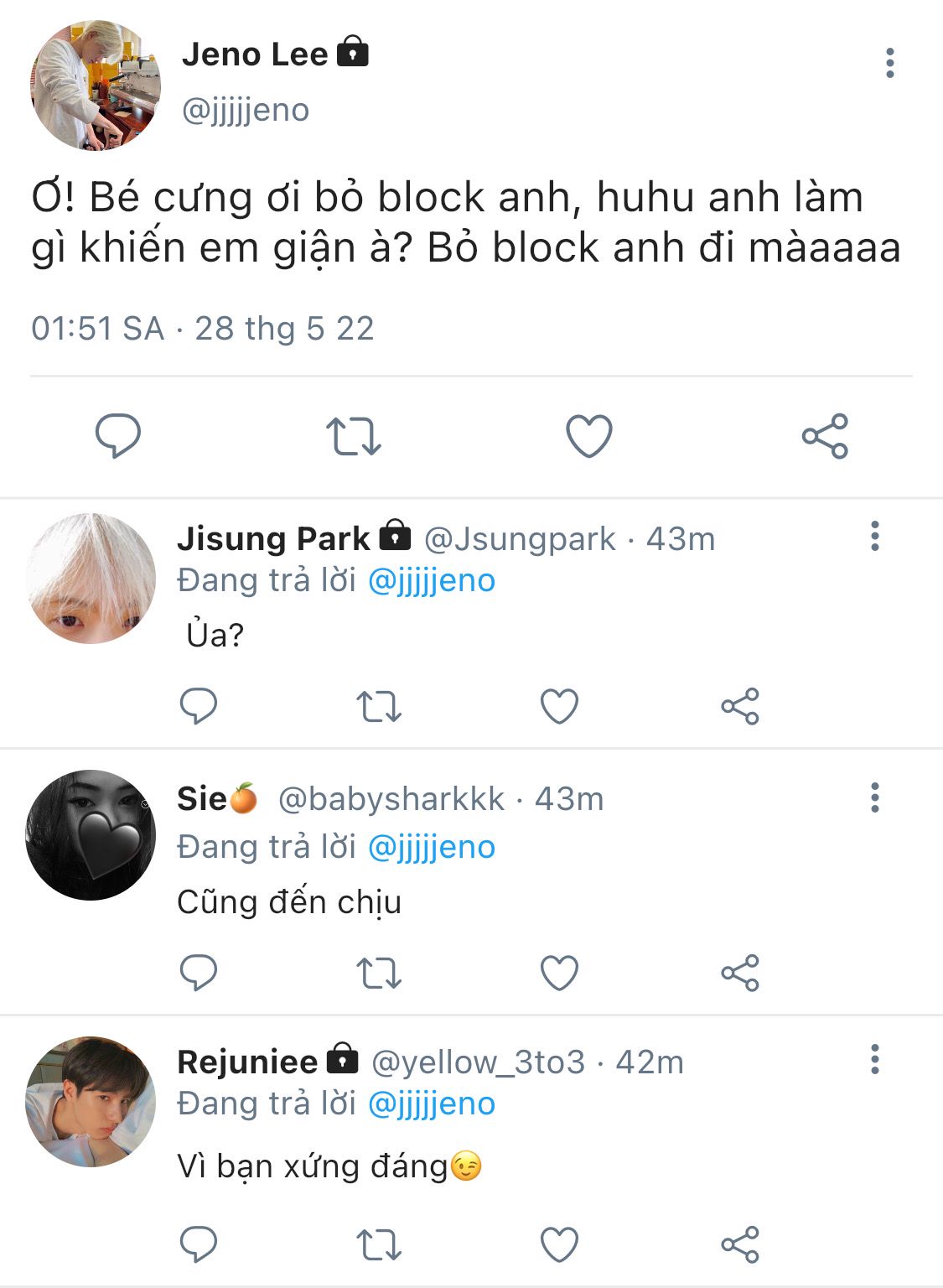The image size is (943, 1288).
Task: View Sie's profile avatar
Action: pos(91,835)
